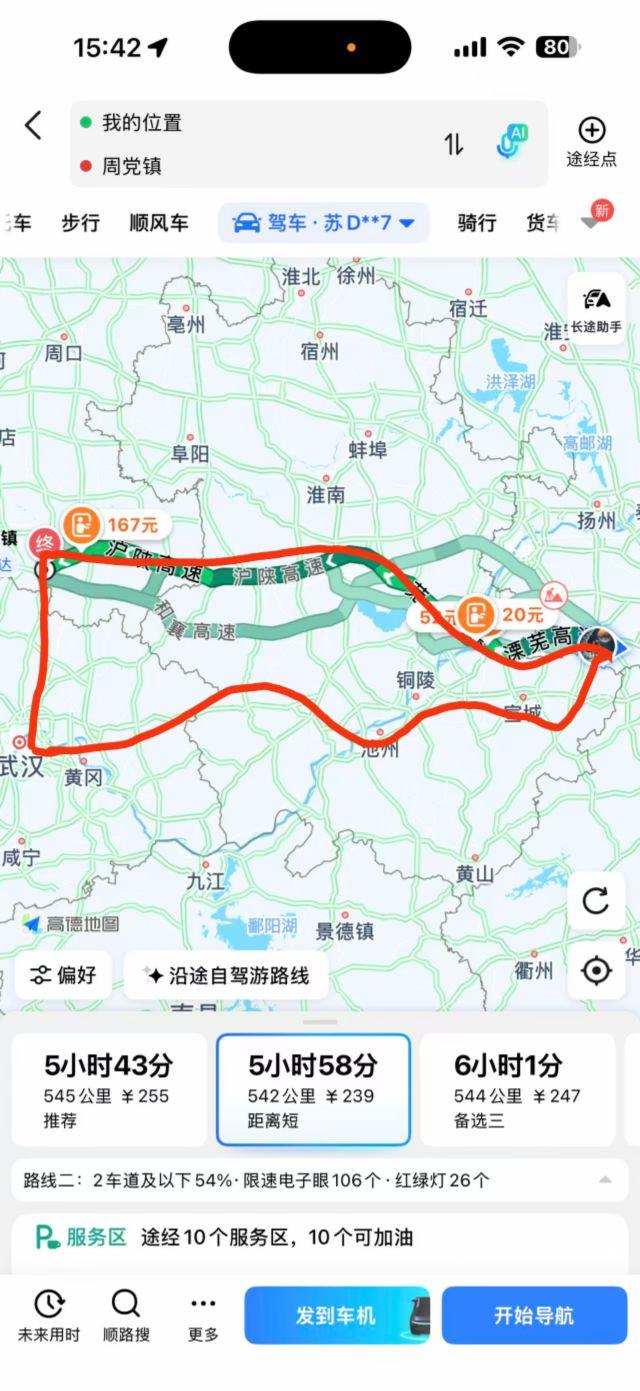Switch to the 骑行 cycling tab

(x=477, y=223)
